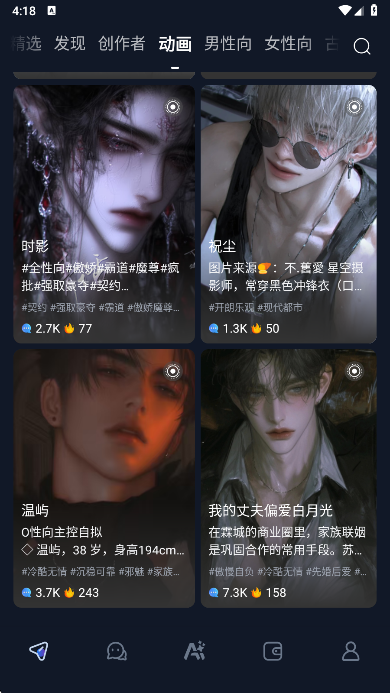390x693 pixels.
Task: Open the 我的丈夫偏爱白月光 card
Action: 289,478
